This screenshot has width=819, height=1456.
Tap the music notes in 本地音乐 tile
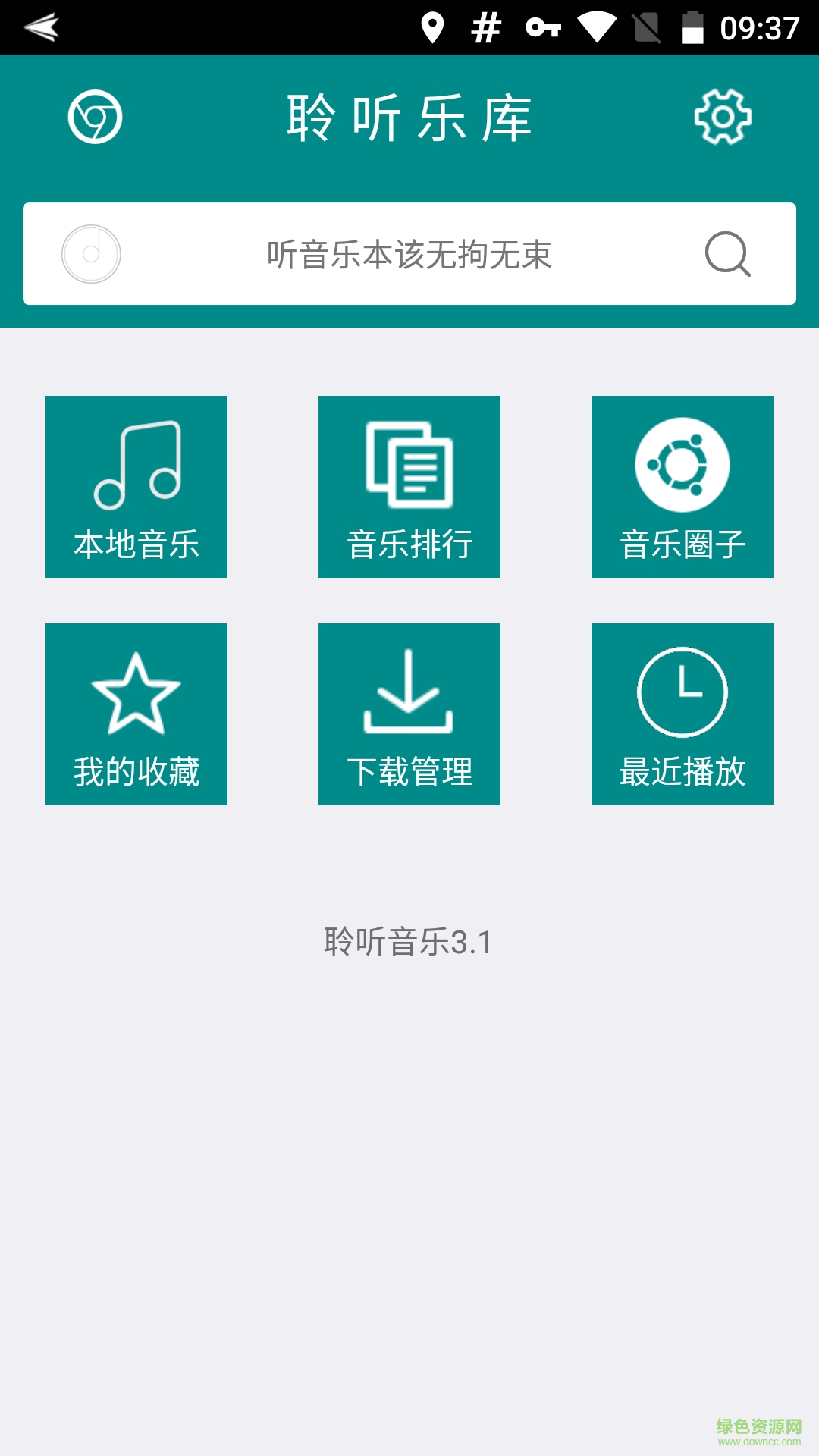pos(136,463)
